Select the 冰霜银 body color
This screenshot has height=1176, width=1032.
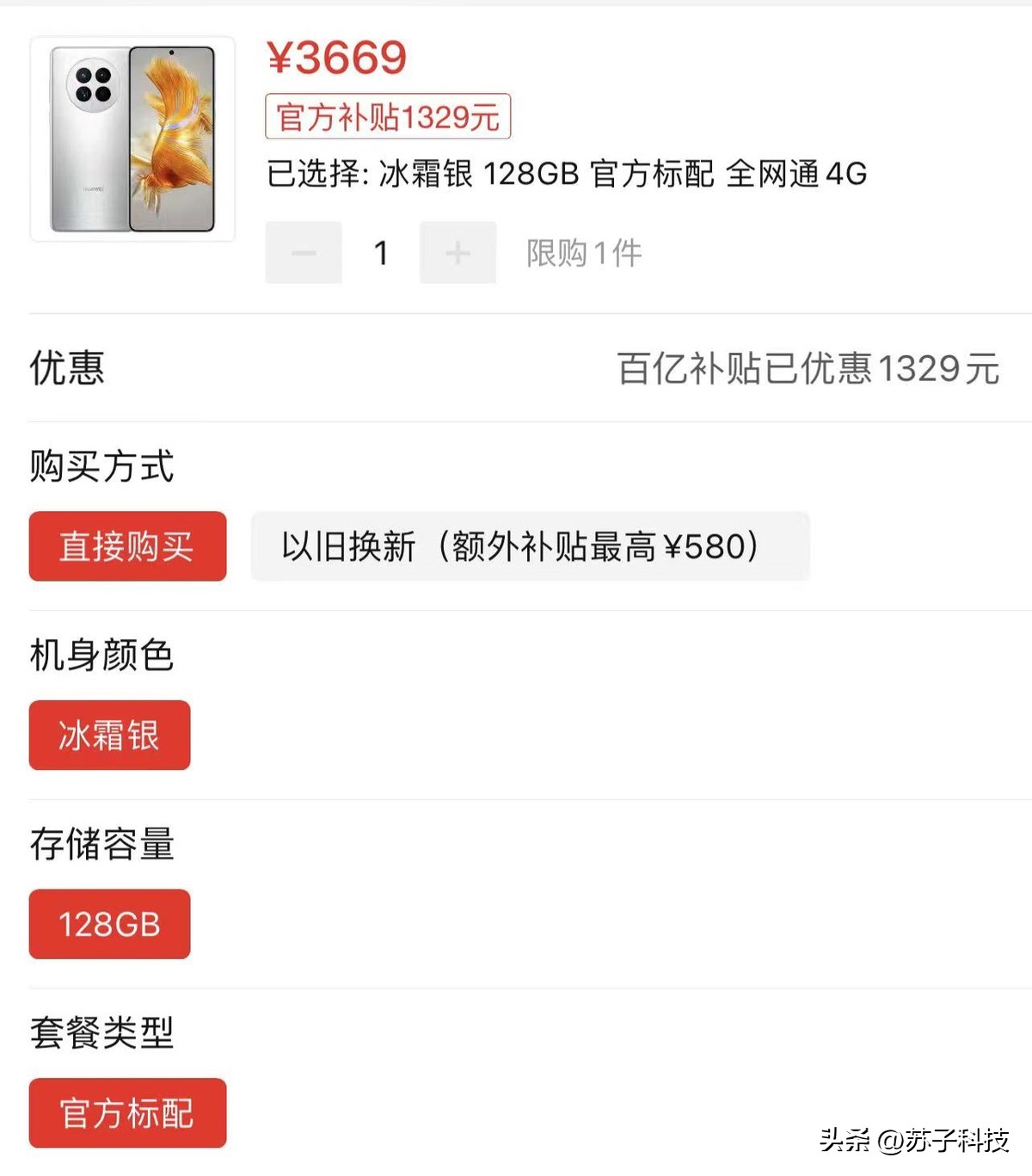pos(109,736)
